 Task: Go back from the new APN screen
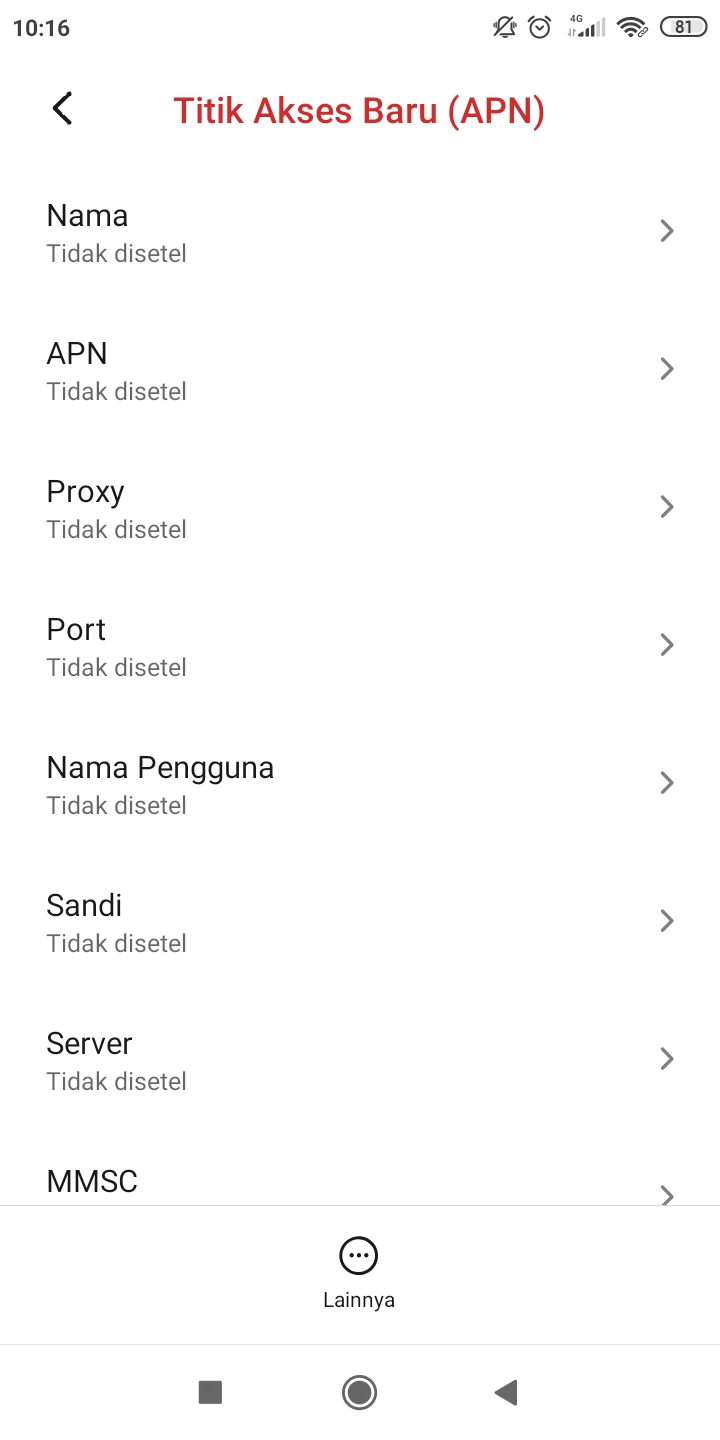pyautogui.click(x=62, y=108)
